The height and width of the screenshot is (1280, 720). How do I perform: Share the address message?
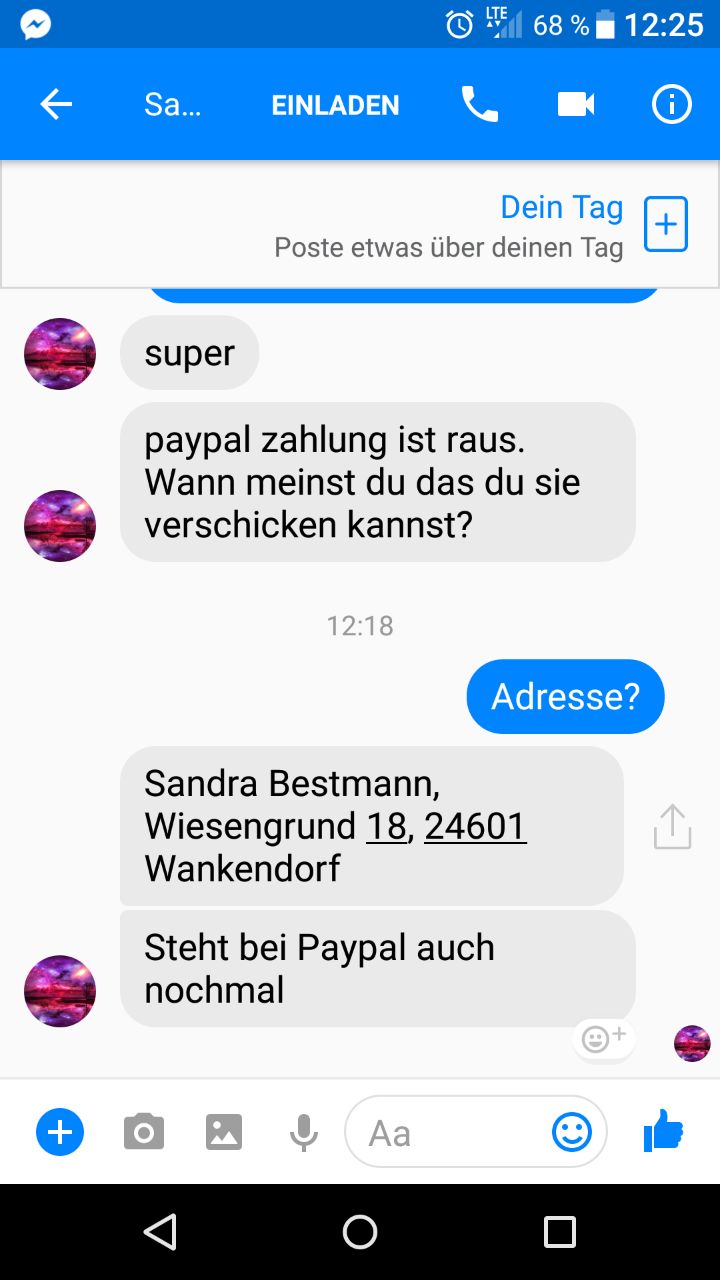[672, 827]
